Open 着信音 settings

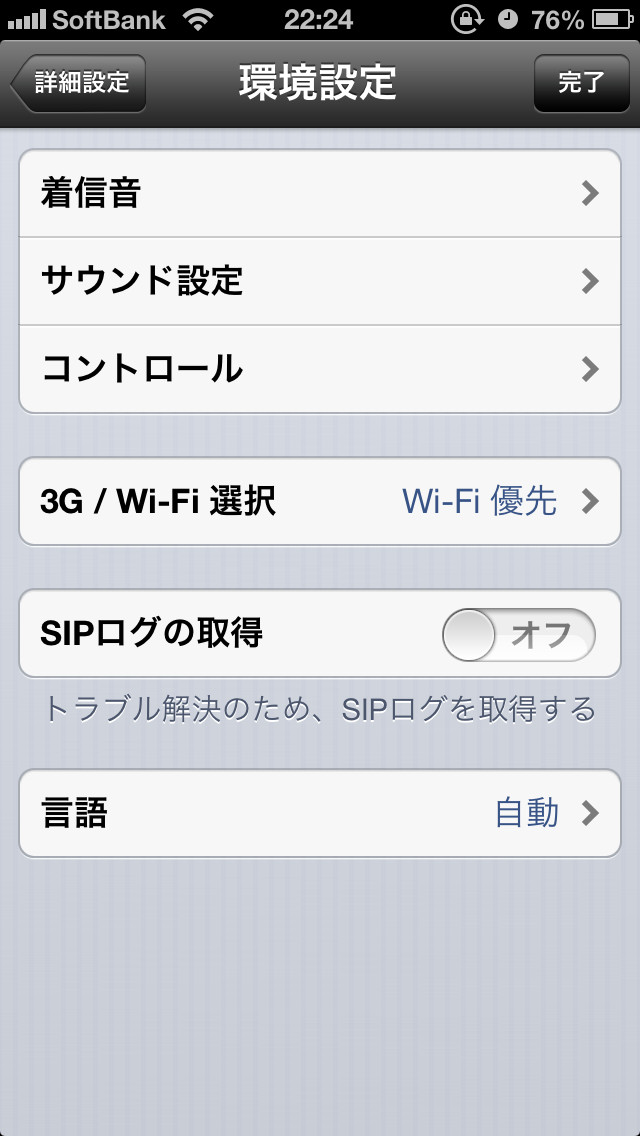[x=320, y=194]
